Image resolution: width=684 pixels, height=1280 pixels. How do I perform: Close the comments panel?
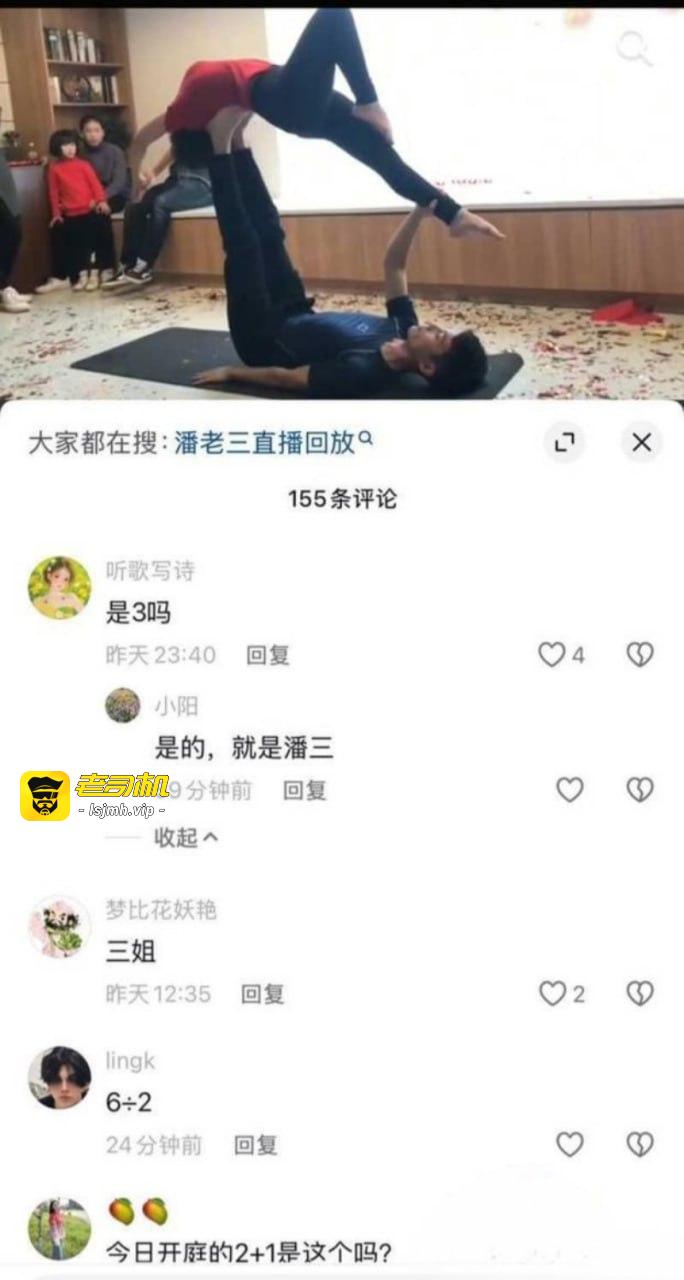point(641,442)
